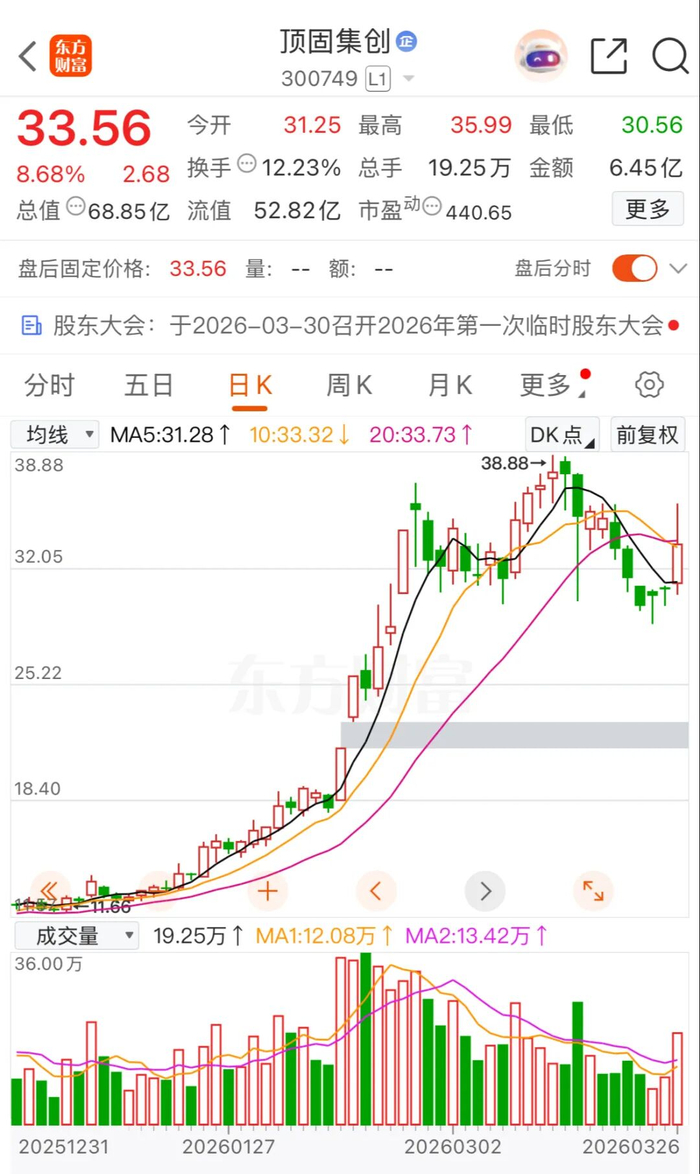
Task: Open the AI assistant robot icon
Action: click(x=541, y=56)
